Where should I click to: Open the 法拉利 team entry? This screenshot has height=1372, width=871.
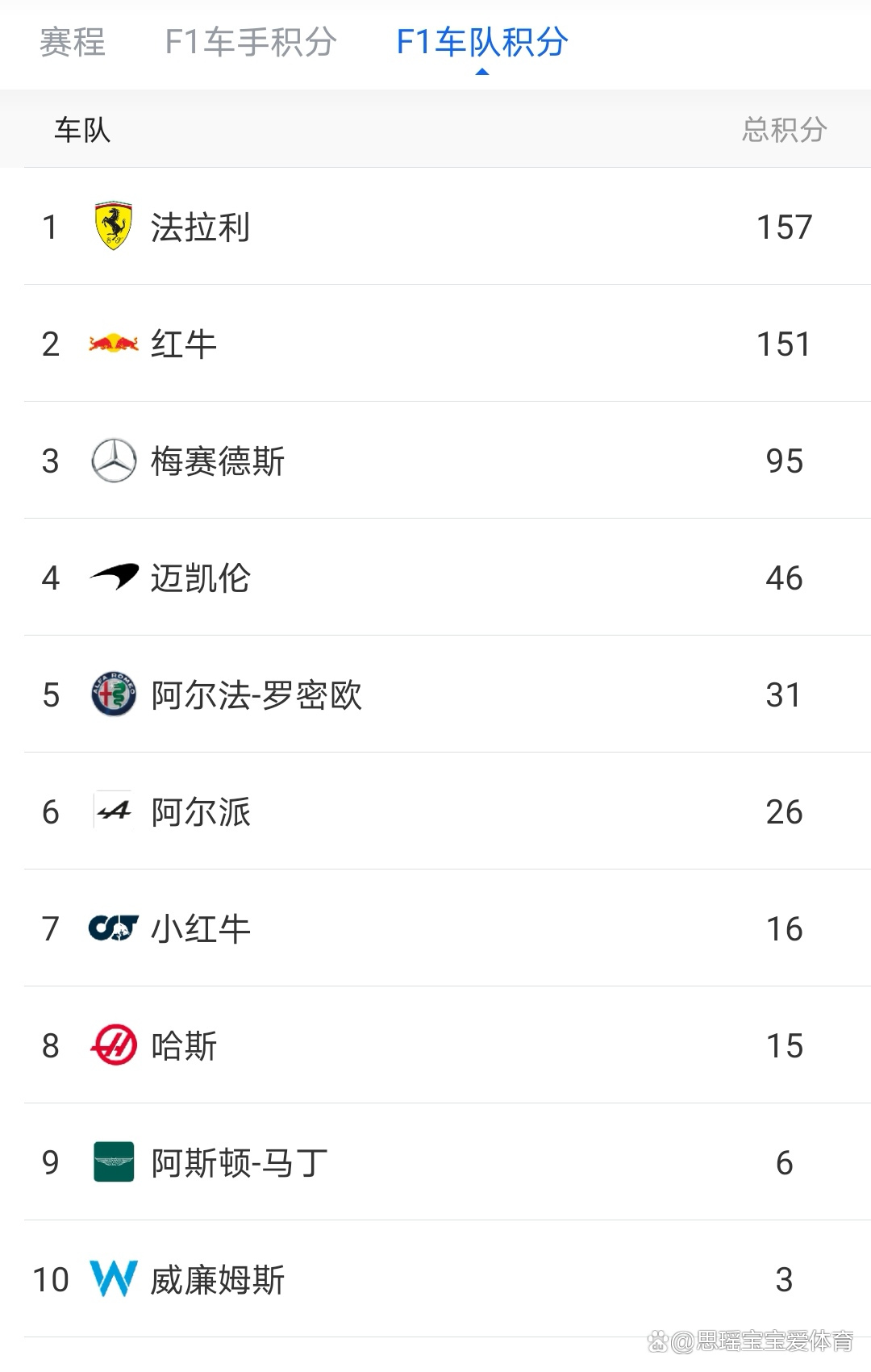coord(201,227)
